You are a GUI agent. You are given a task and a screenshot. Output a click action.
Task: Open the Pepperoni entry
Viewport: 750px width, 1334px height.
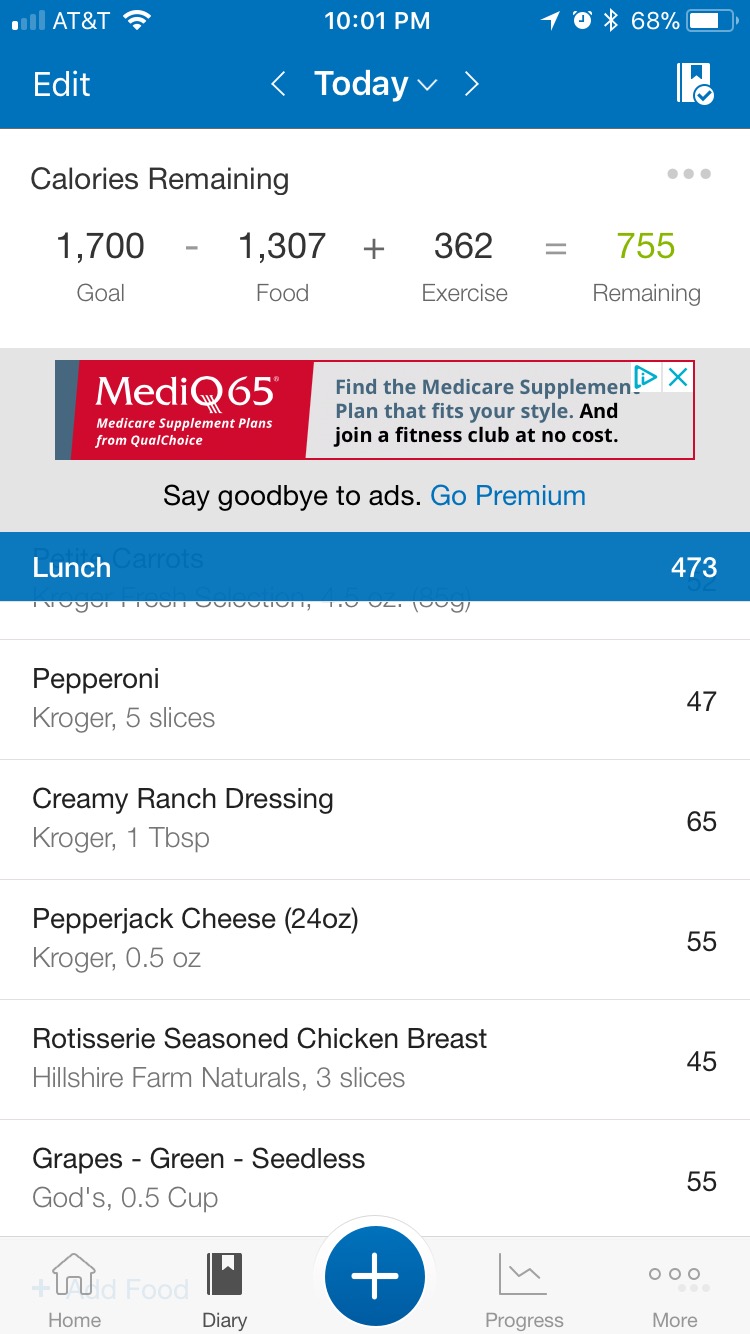pyautogui.click(x=375, y=699)
